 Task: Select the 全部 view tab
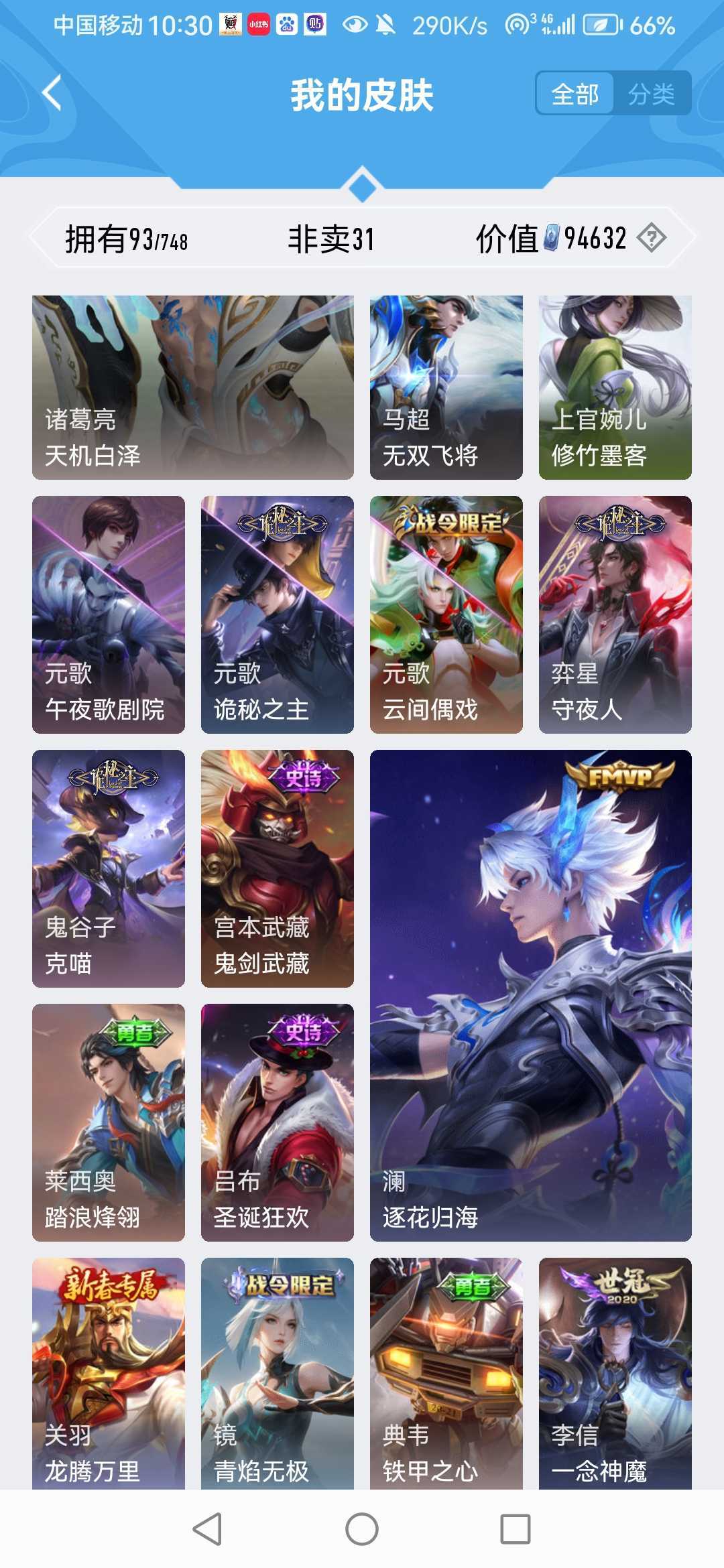click(575, 94)
